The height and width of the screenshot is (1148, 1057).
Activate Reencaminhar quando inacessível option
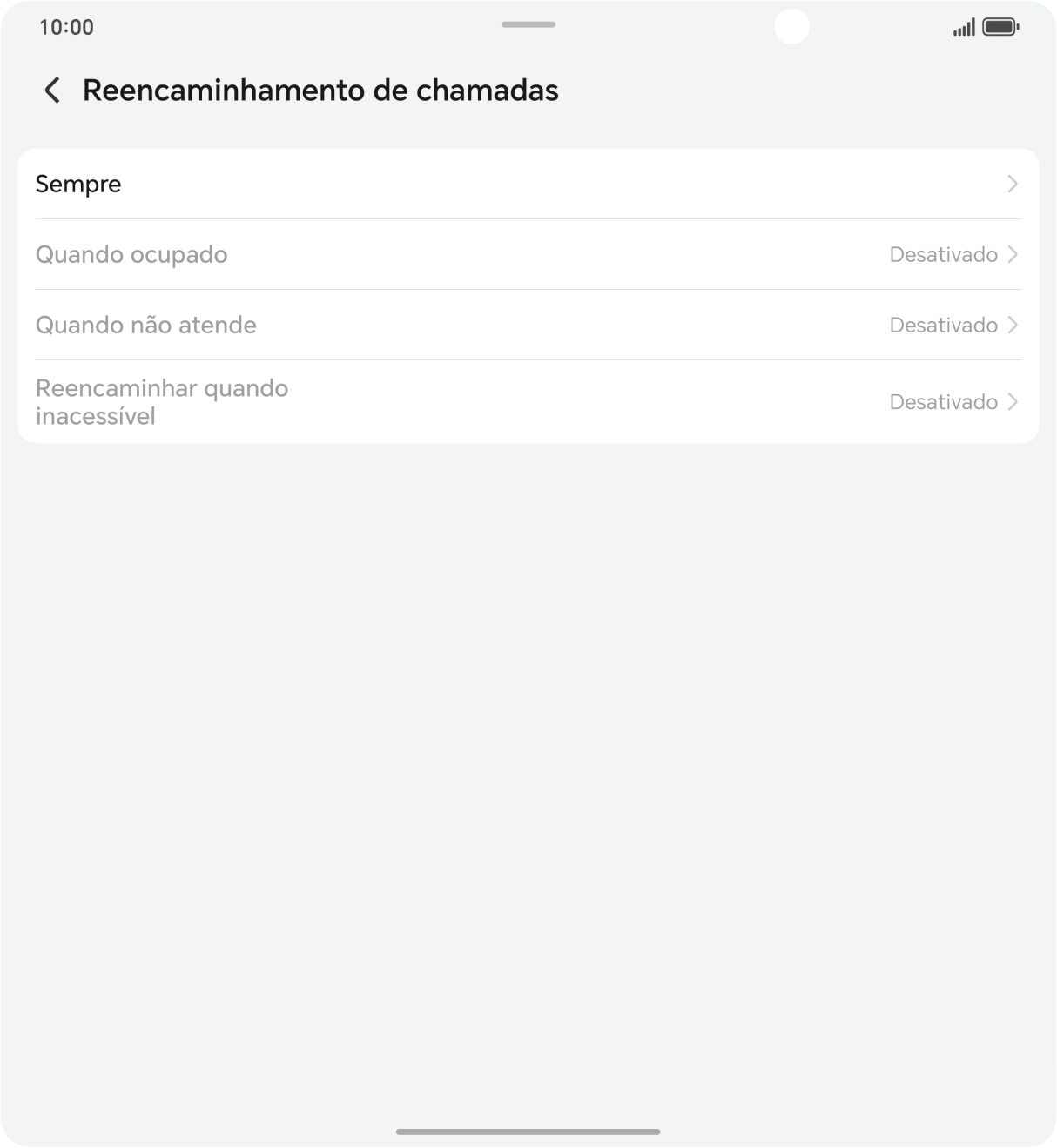click(528, 401)
